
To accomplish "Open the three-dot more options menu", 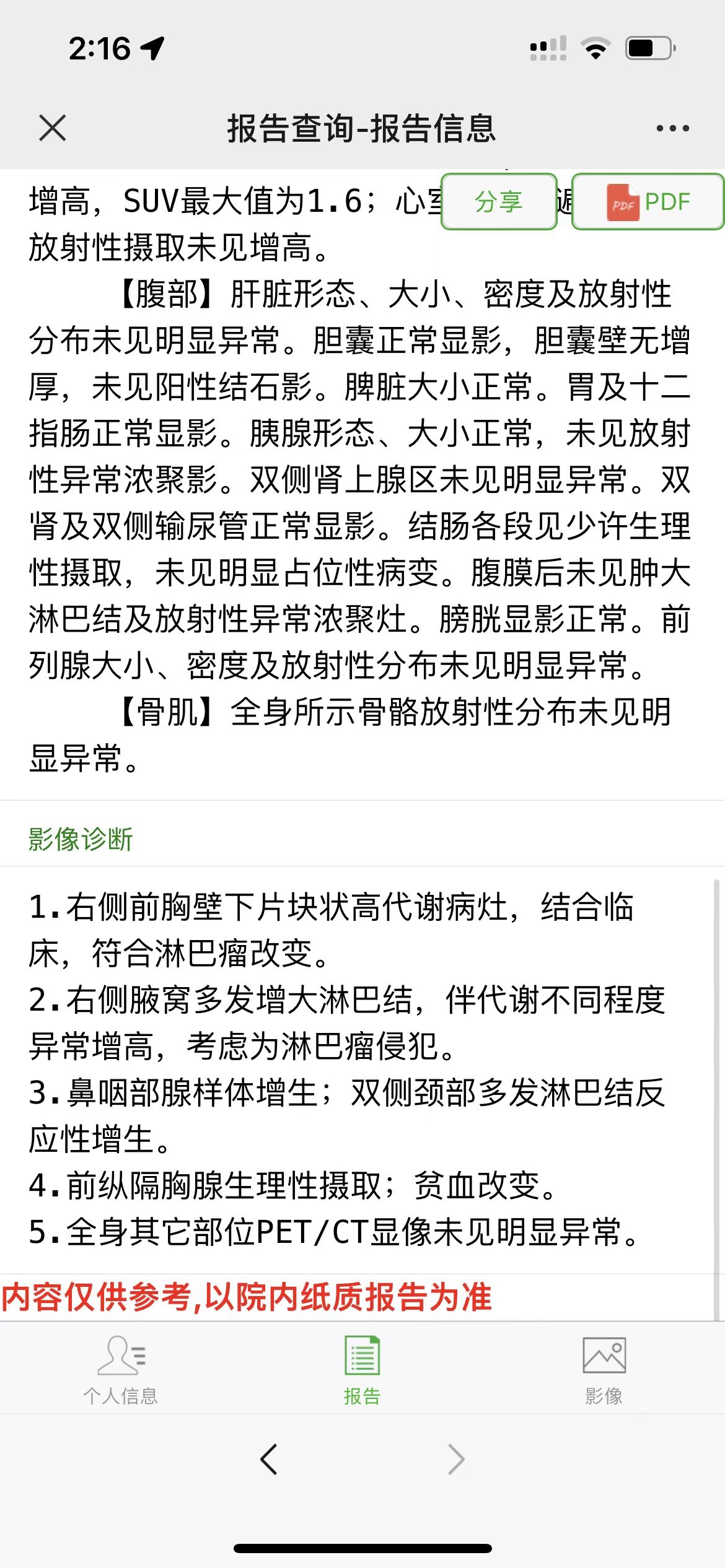I will pos(672,128).
